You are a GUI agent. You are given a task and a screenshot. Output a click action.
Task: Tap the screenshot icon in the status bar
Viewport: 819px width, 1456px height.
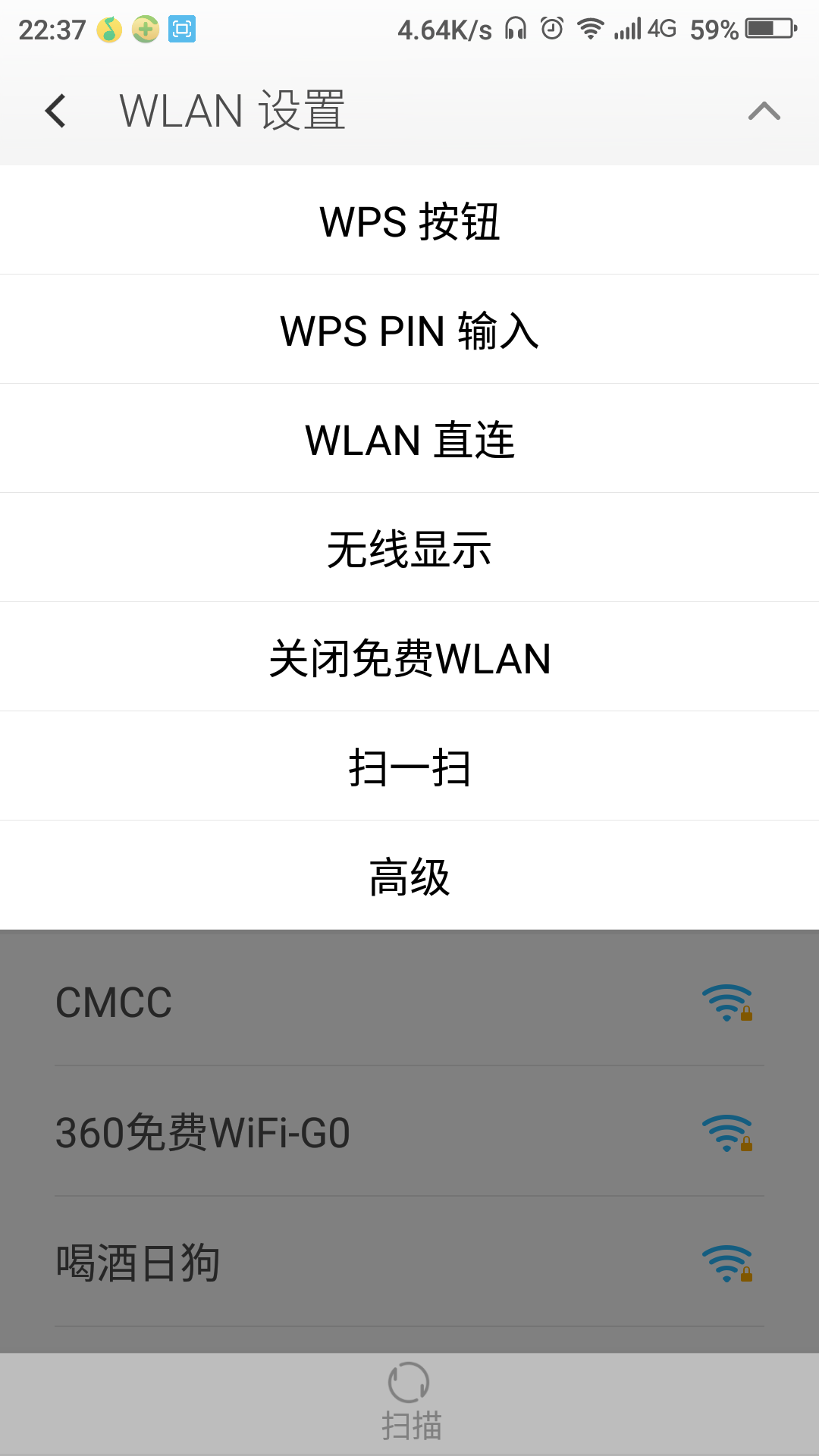pos(183,29)
